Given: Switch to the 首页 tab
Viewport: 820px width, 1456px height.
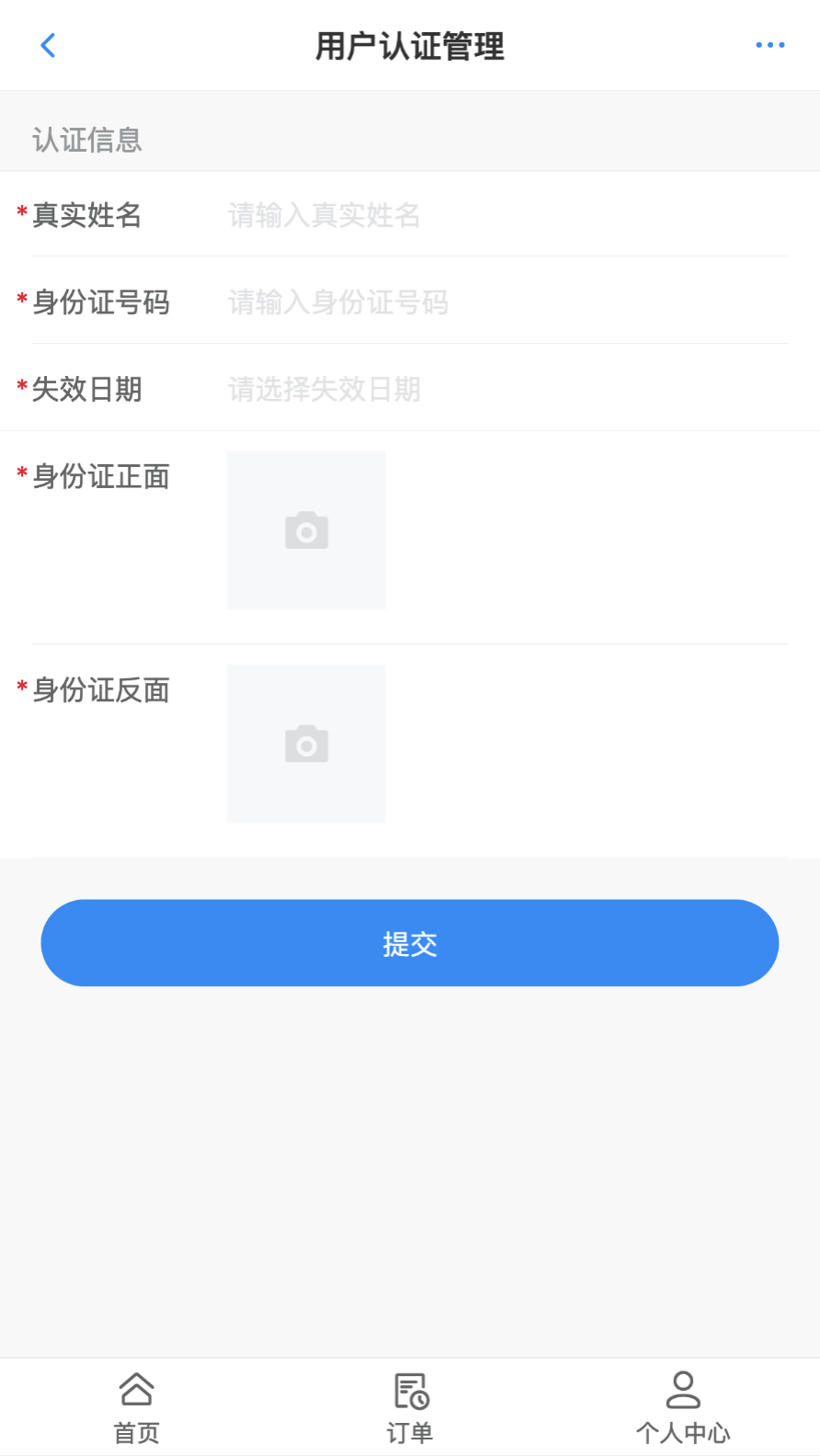Looking at the screenshot, I should 136,1406.
